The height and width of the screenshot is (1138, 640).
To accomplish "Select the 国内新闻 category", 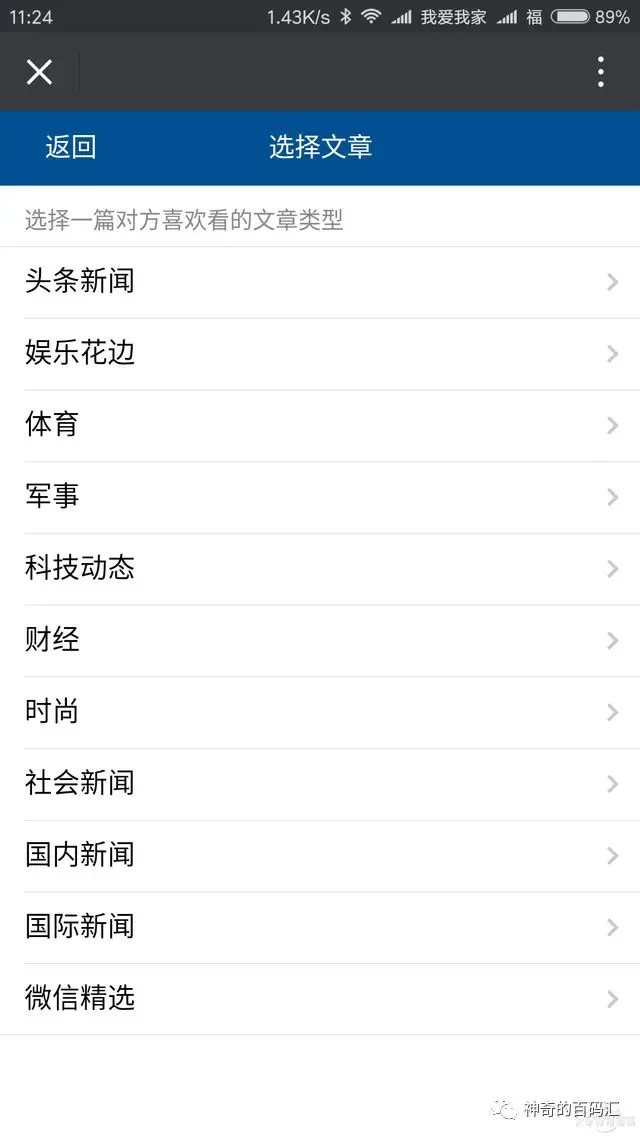I will (x=320, y=856).
